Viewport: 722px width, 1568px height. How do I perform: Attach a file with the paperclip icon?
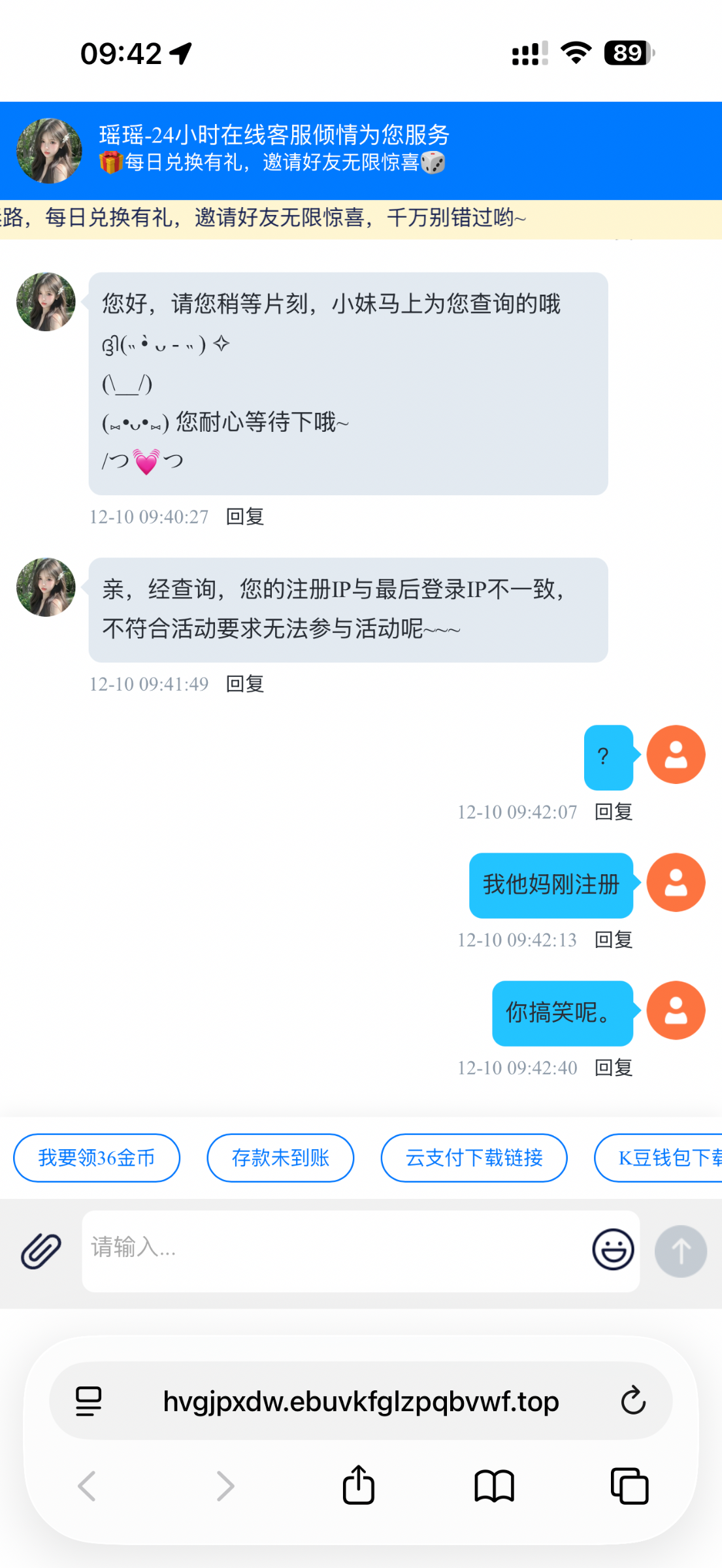click(x=41, y=1250)
